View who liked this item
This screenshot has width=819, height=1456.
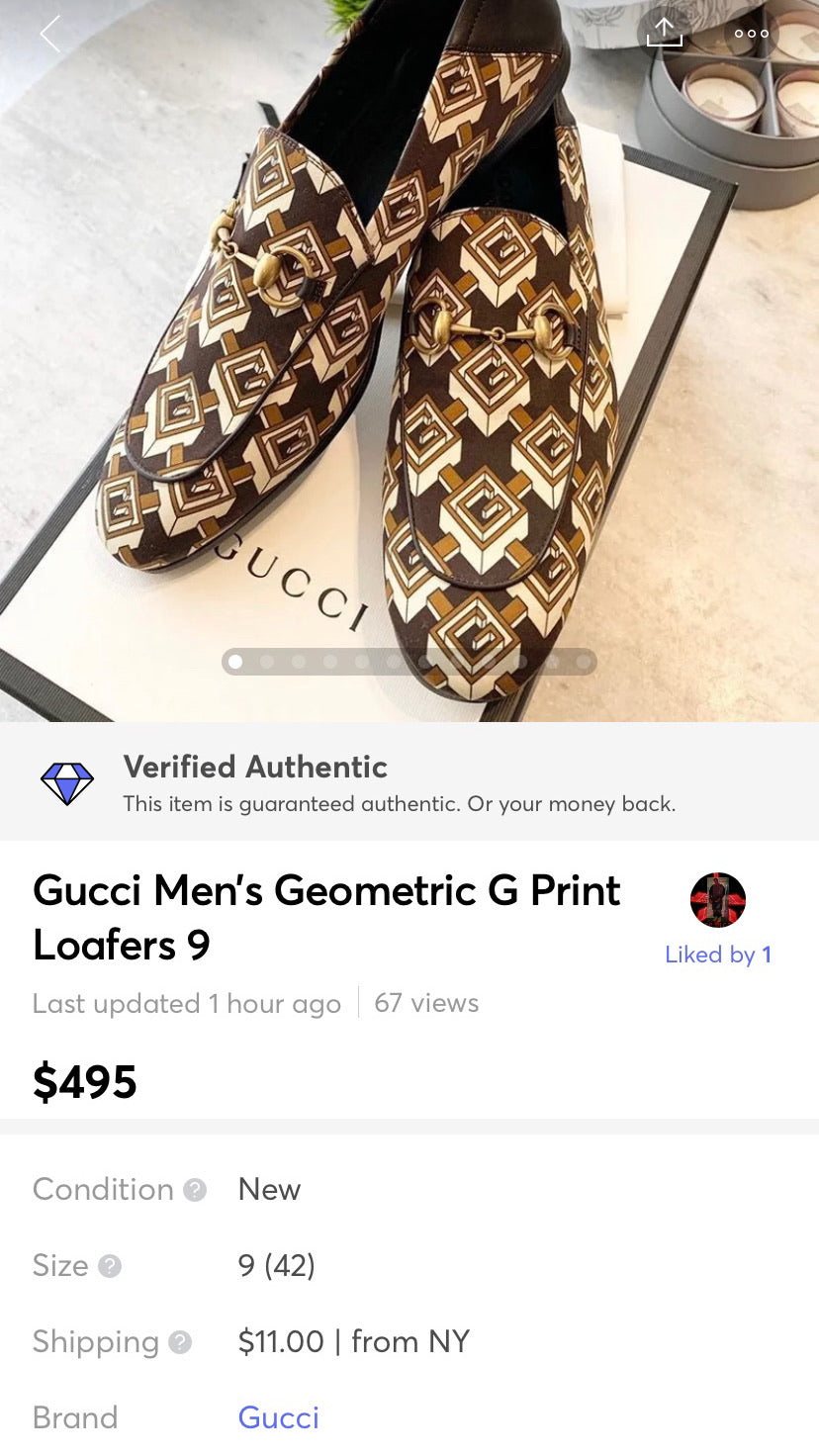click(718, 955)
